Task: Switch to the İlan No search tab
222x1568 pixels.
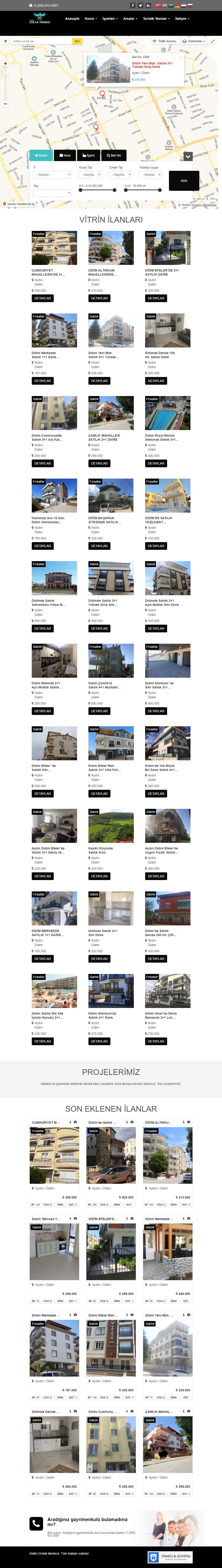Action: point(114,155)
